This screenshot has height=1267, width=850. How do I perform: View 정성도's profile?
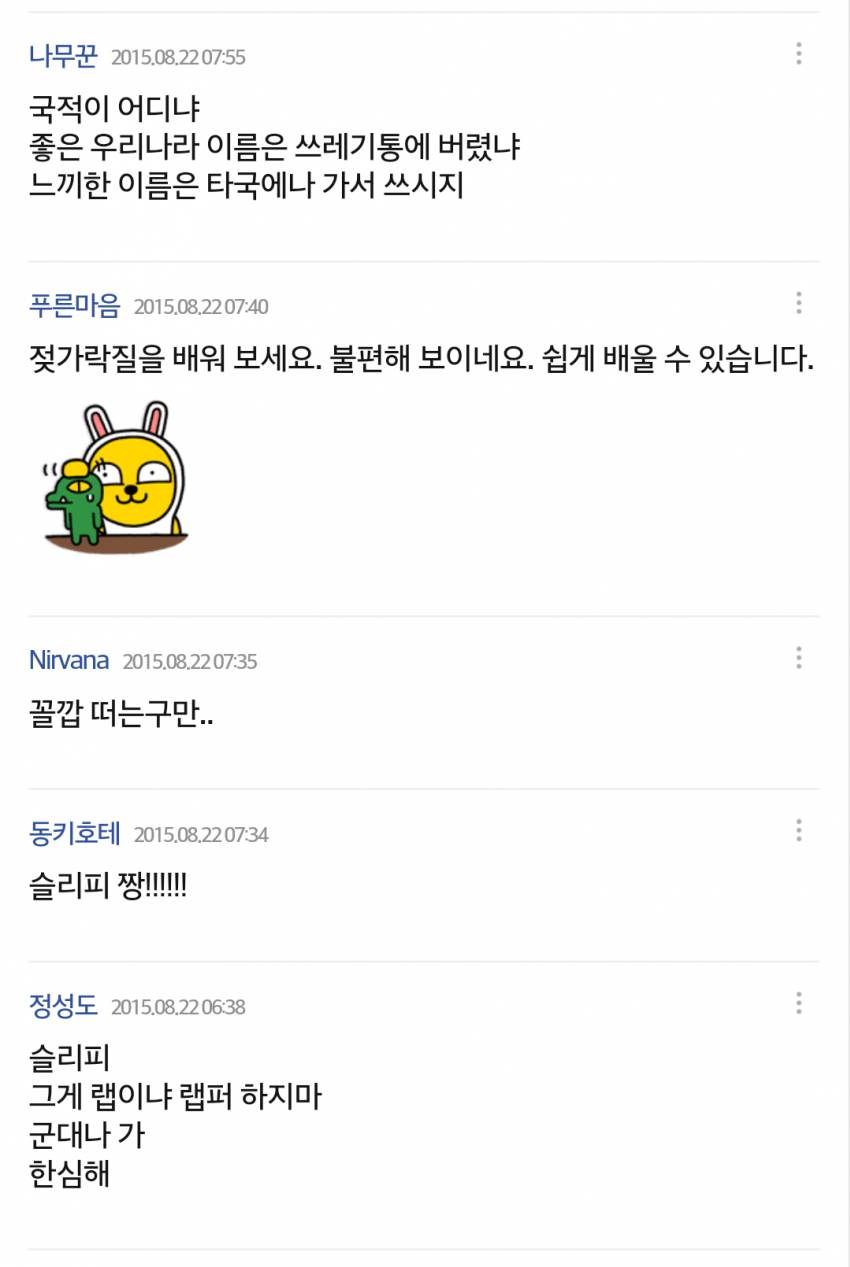[x=62, y=1007]
